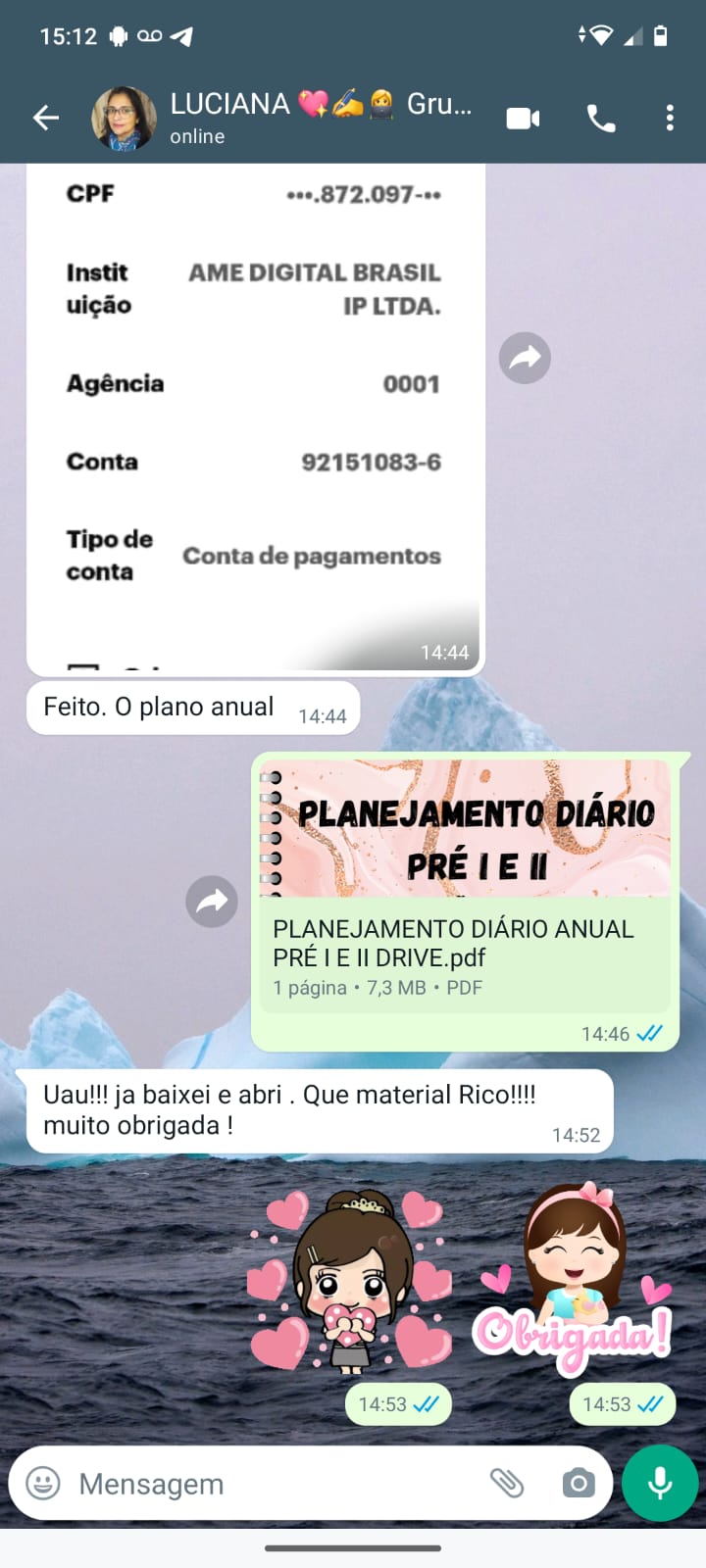Start a voice call with LUCIANA

[x=601, y=119]
